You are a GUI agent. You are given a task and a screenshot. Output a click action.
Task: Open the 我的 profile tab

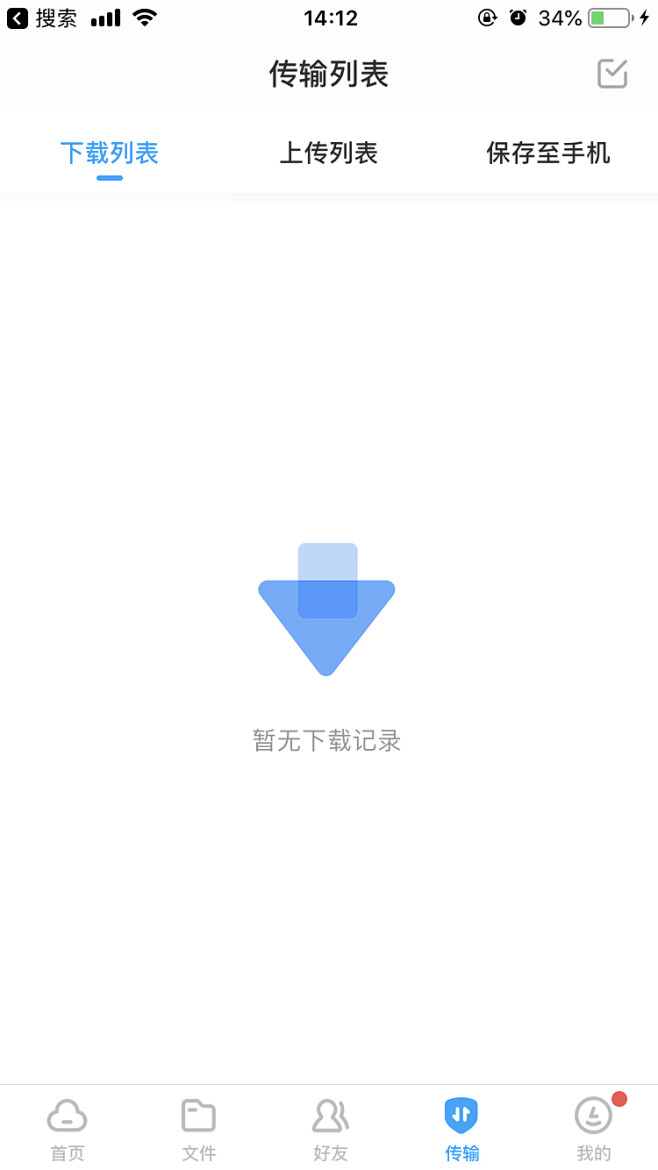click(594, 1129)
